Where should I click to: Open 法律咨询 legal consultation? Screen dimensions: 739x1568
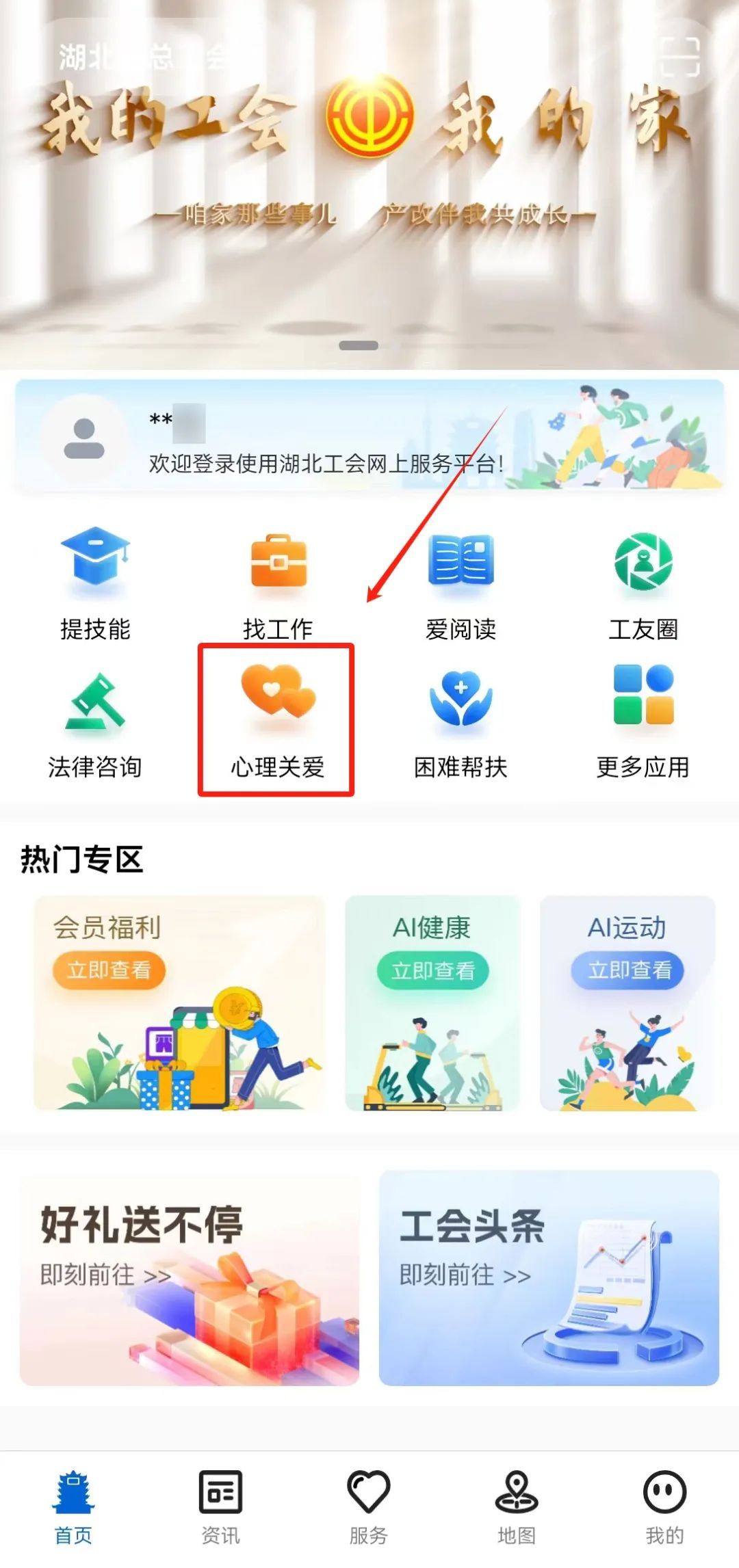pyautogui.click(x=95, y=723)
